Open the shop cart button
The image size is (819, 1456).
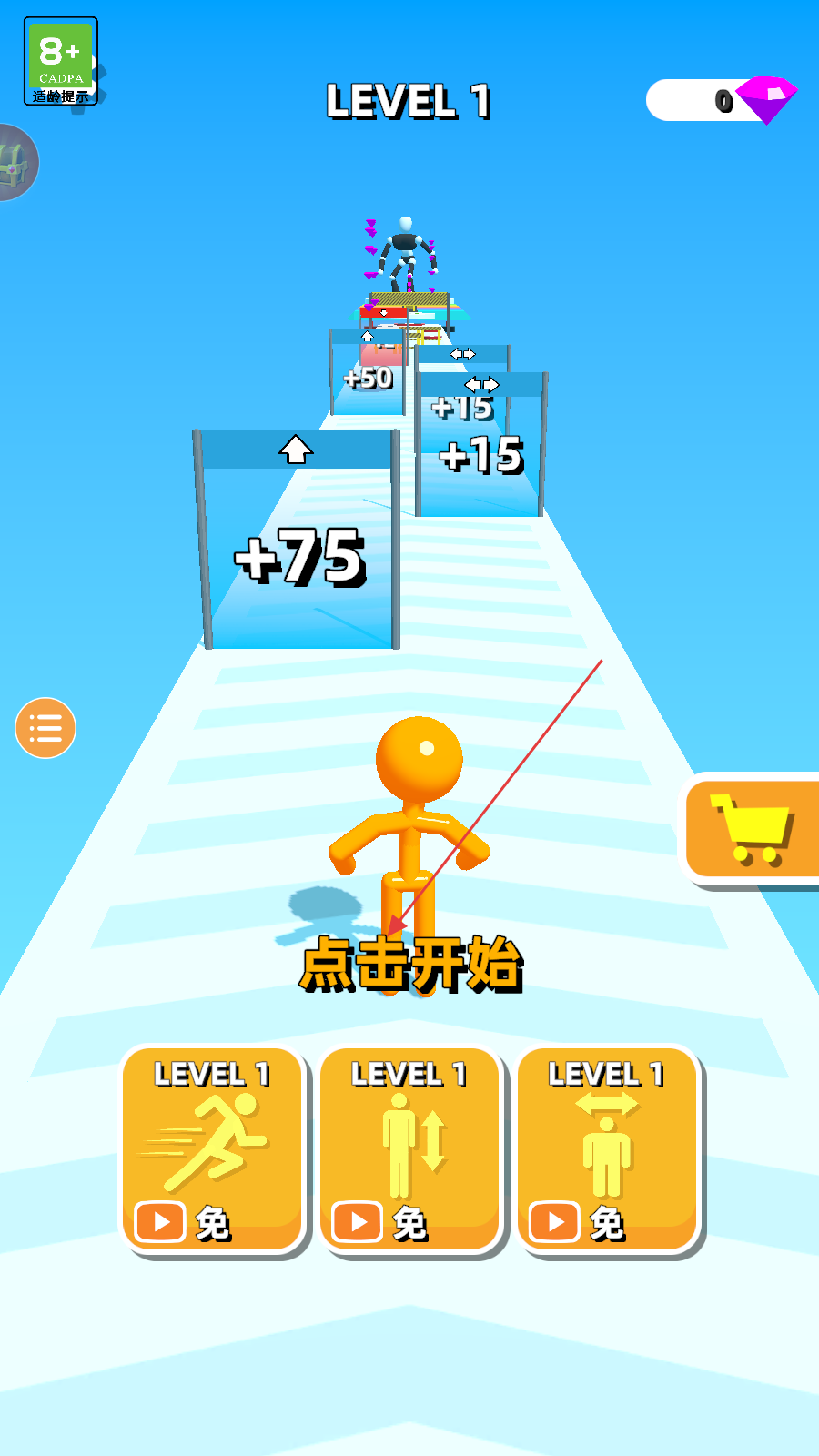point(753,829)
